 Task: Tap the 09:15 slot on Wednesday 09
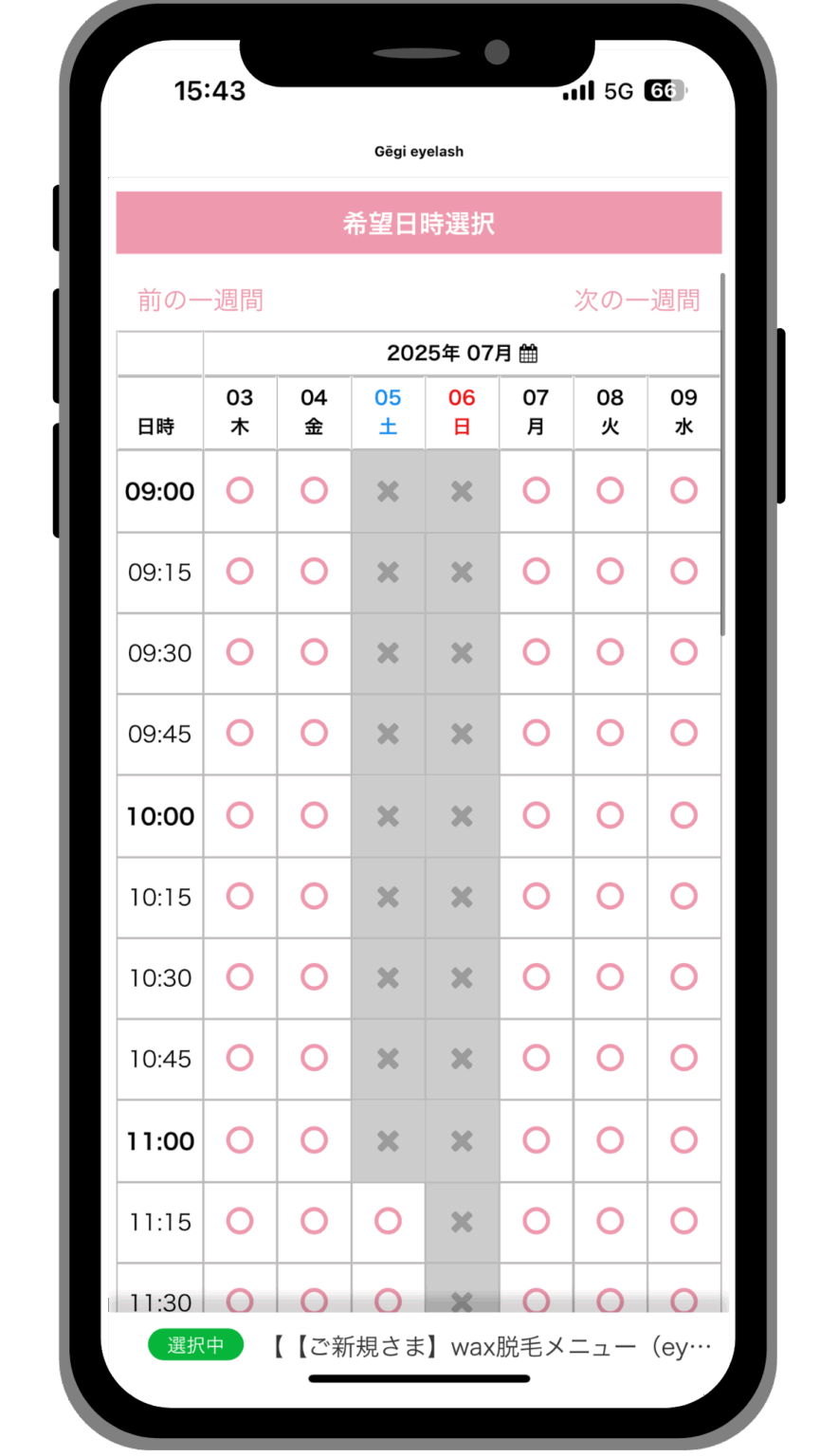point(683,571)
